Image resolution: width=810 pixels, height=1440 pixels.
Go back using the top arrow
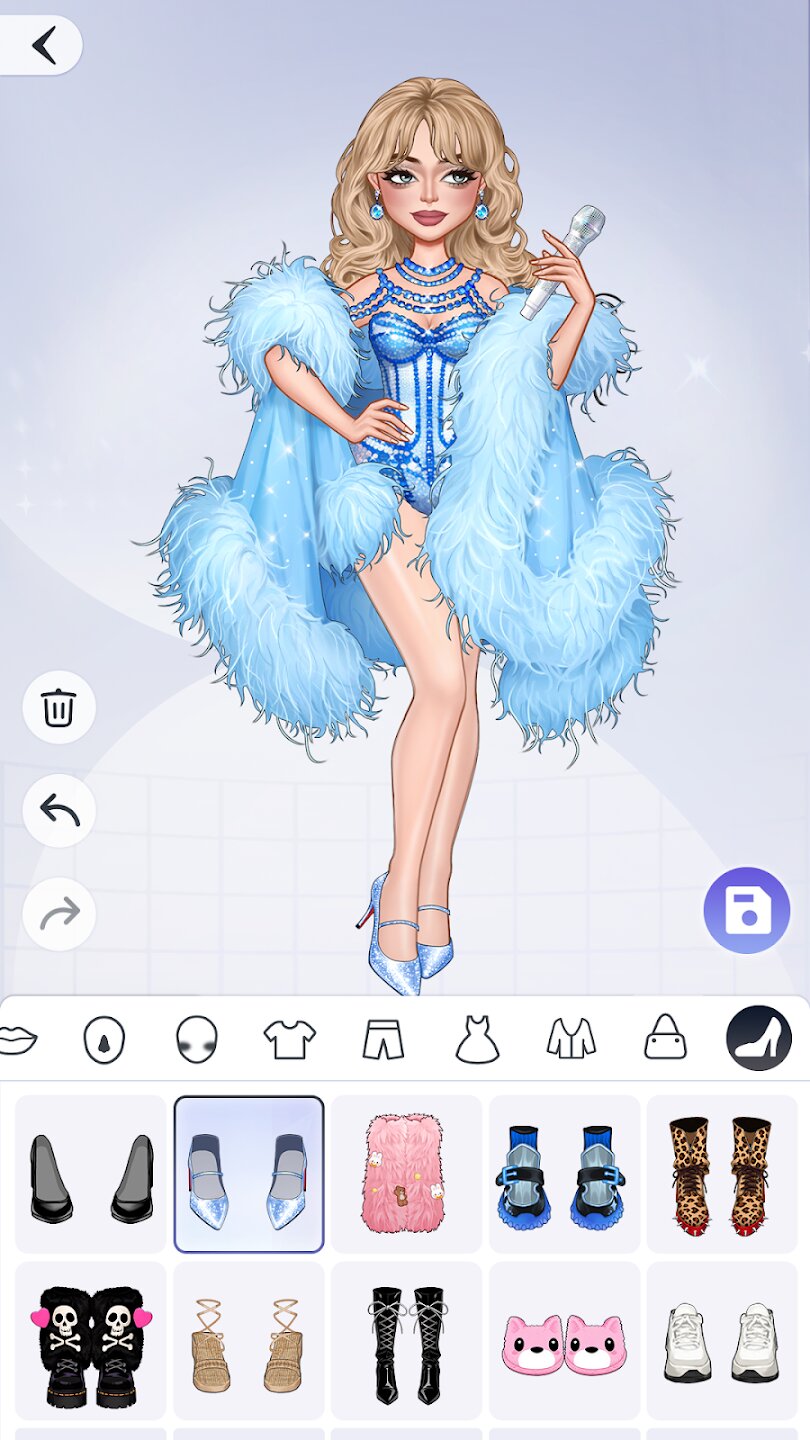click(43, 45)
